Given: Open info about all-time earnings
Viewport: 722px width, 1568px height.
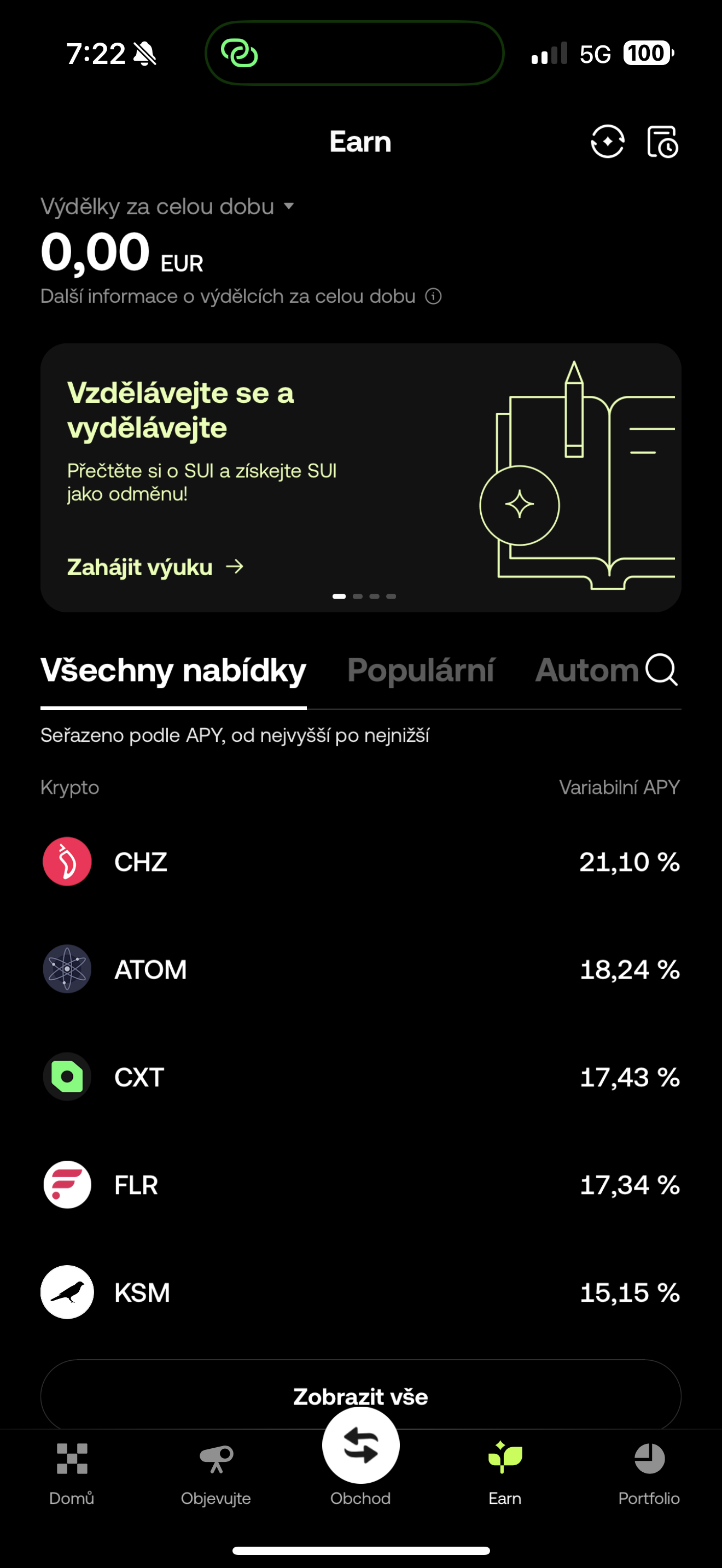Looking at the screenshot, I should point(433,296).
